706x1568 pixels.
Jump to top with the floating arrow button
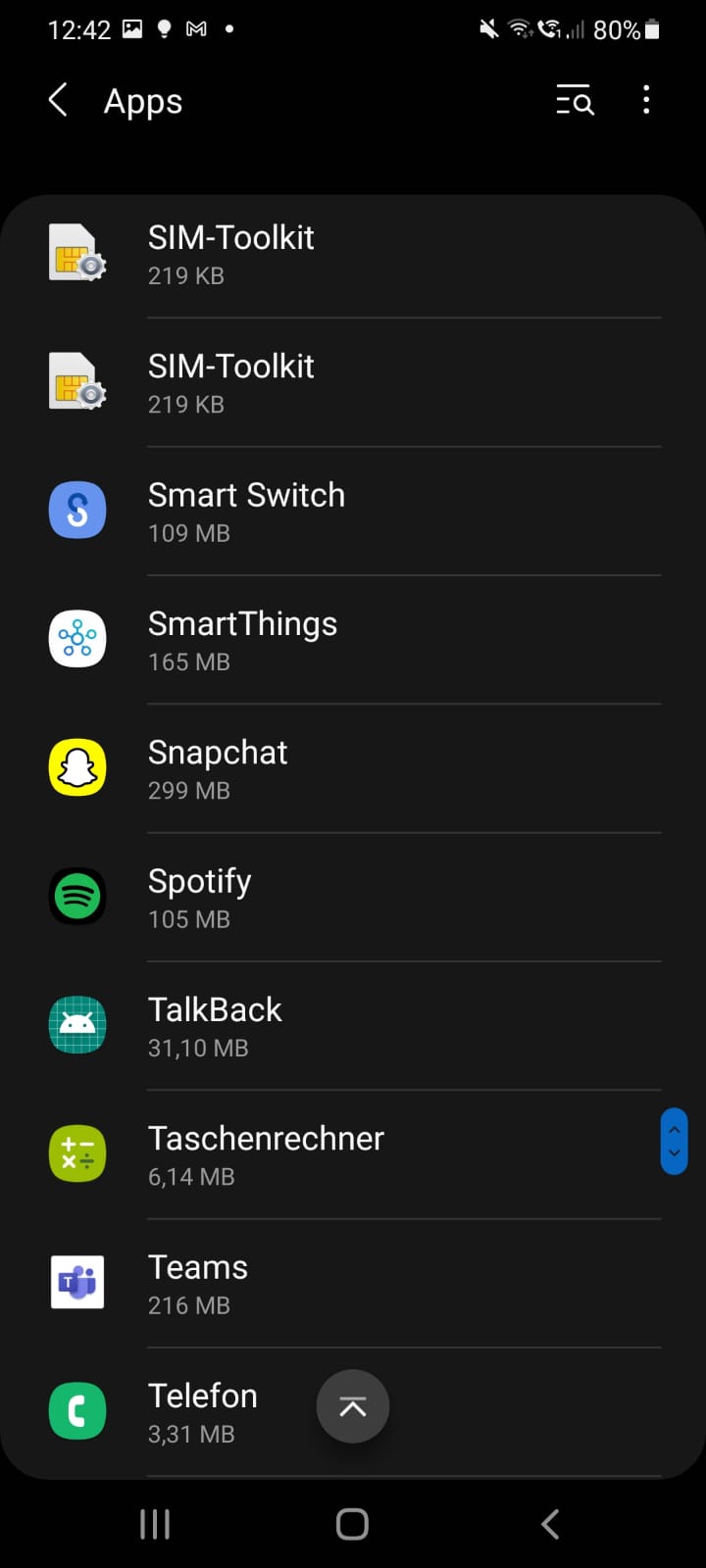pyautogui.click(x=353, y=1406)
